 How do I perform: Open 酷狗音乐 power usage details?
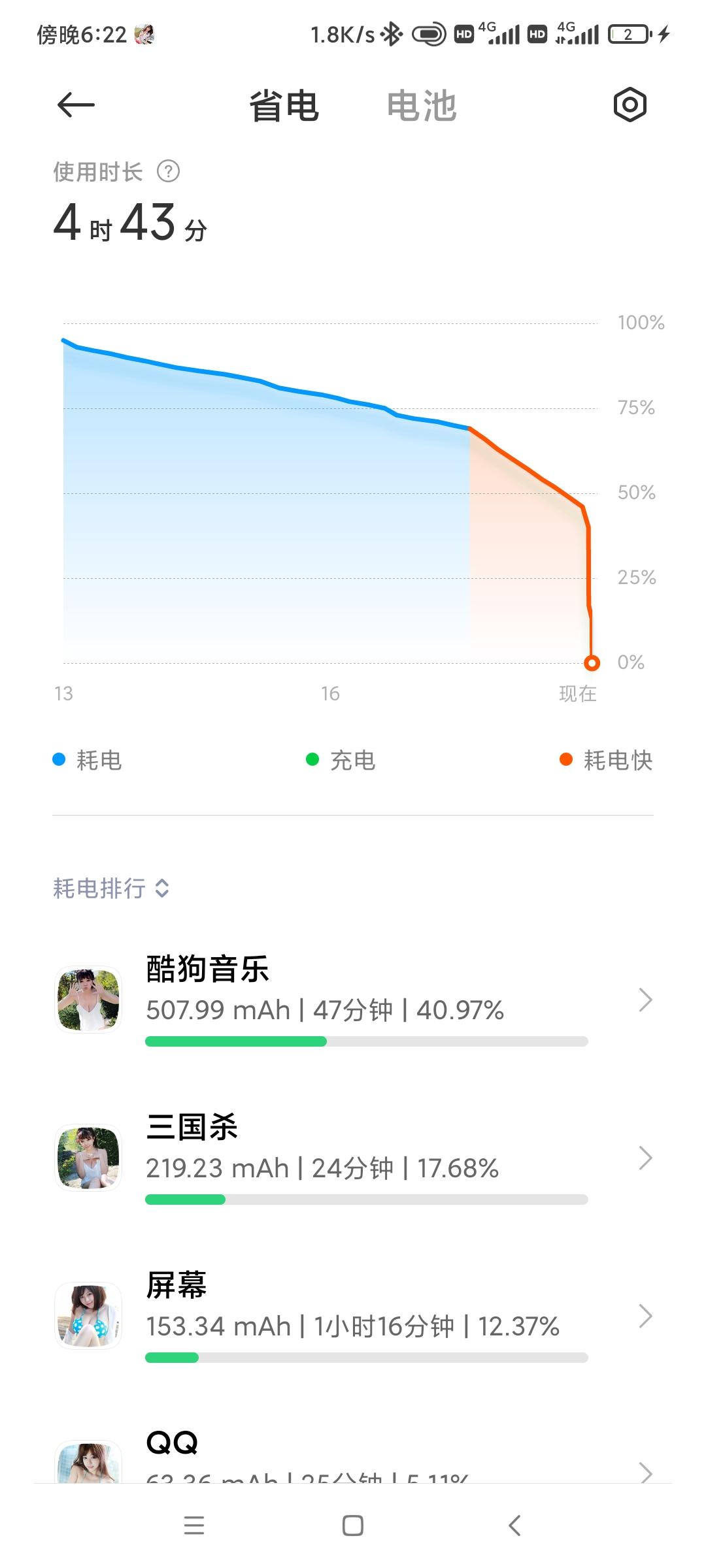click(353, 1000)
